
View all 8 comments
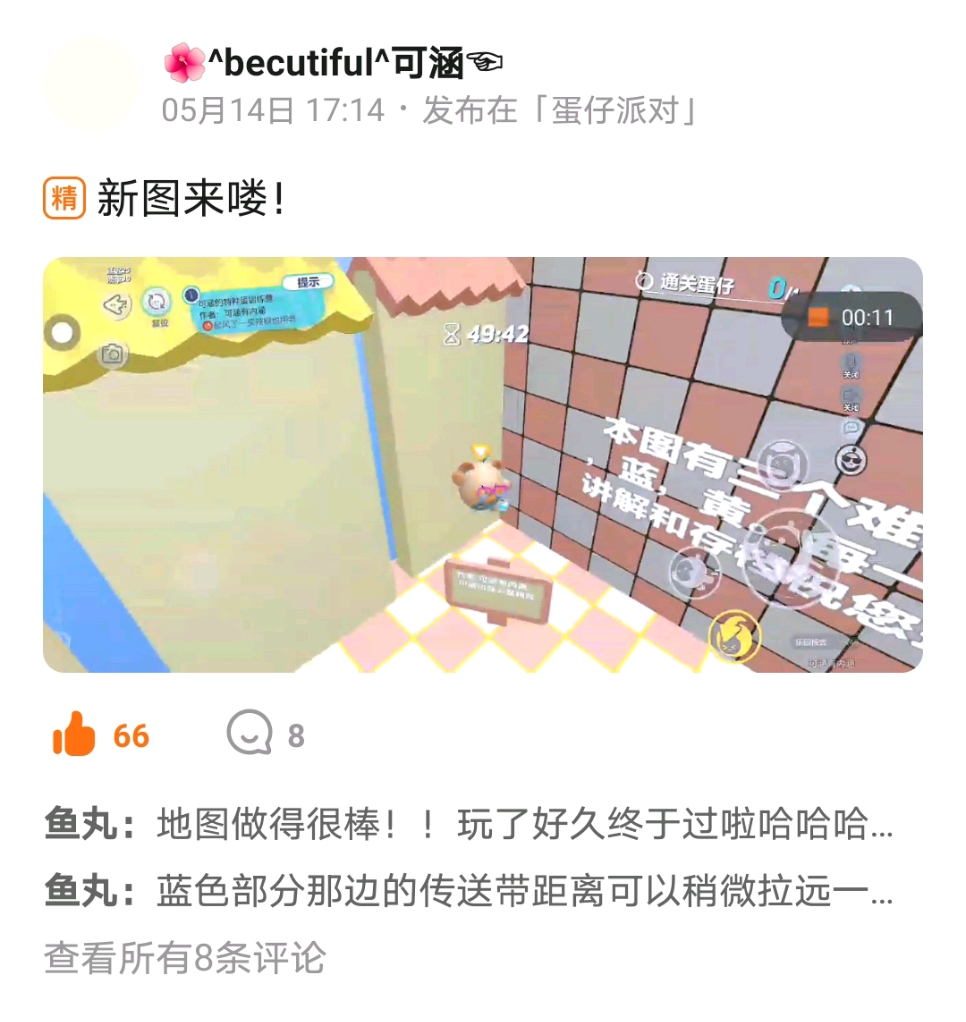coord(185,957)
